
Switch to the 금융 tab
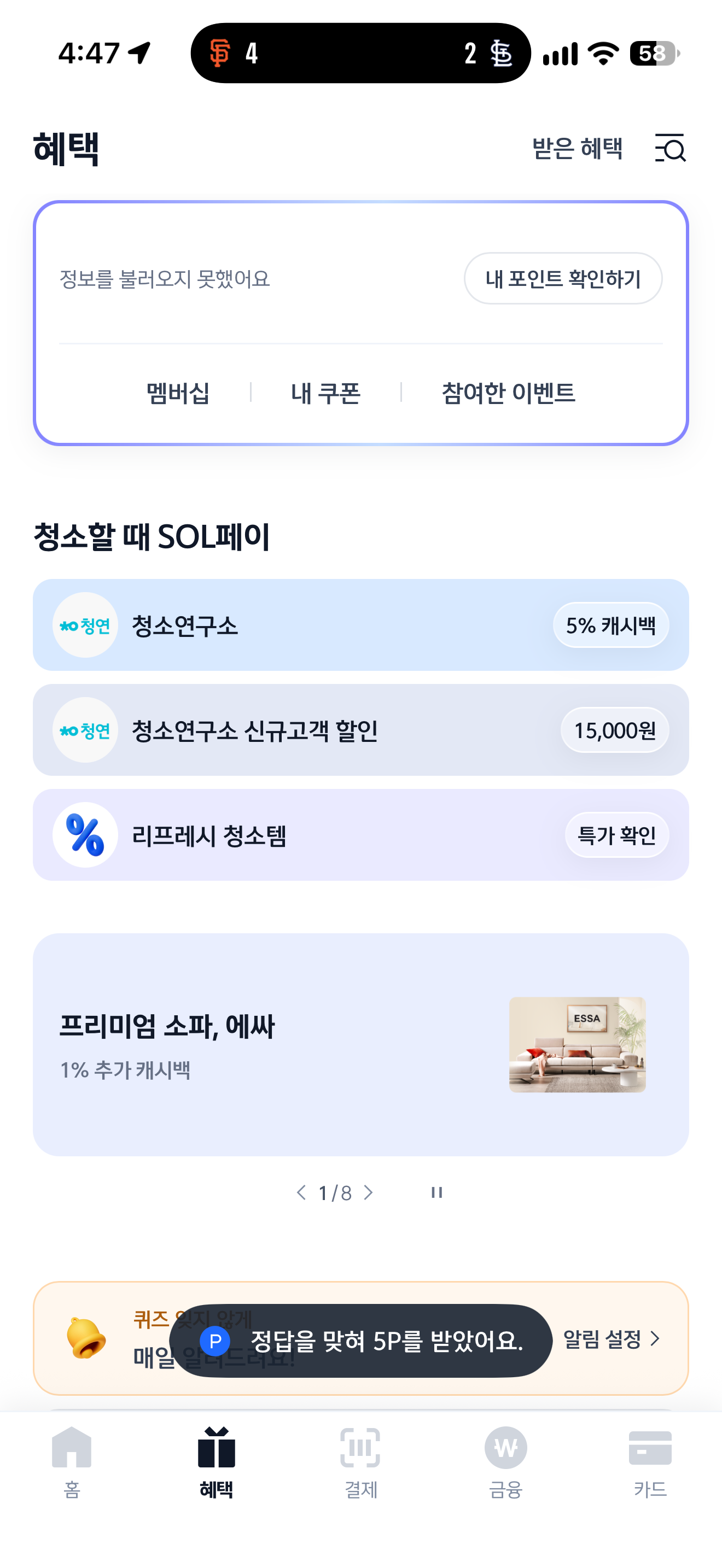pyautogui.click(x=506, y=1462)
